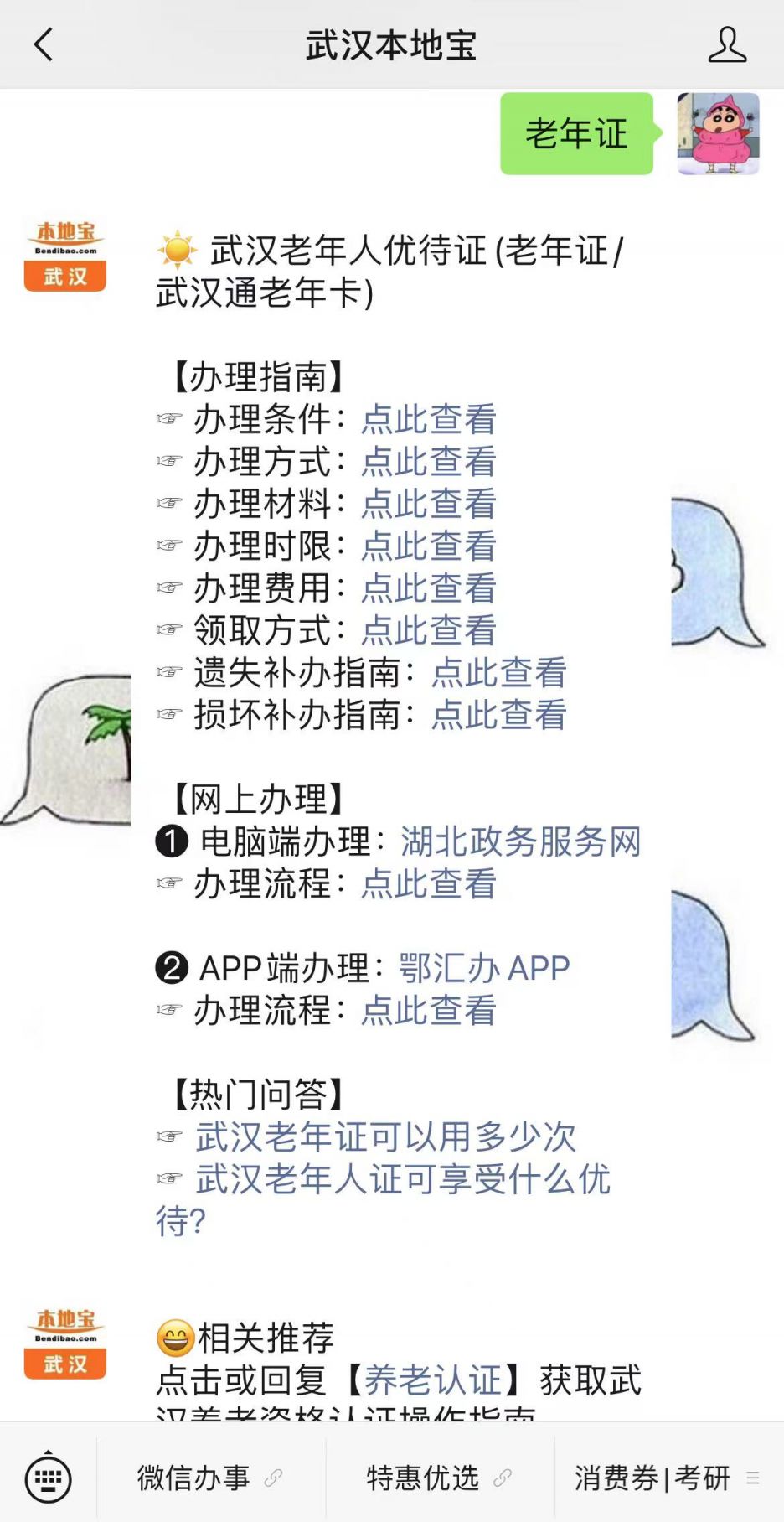Go back from 武汉本地宝 chat

tap(44, 44)
